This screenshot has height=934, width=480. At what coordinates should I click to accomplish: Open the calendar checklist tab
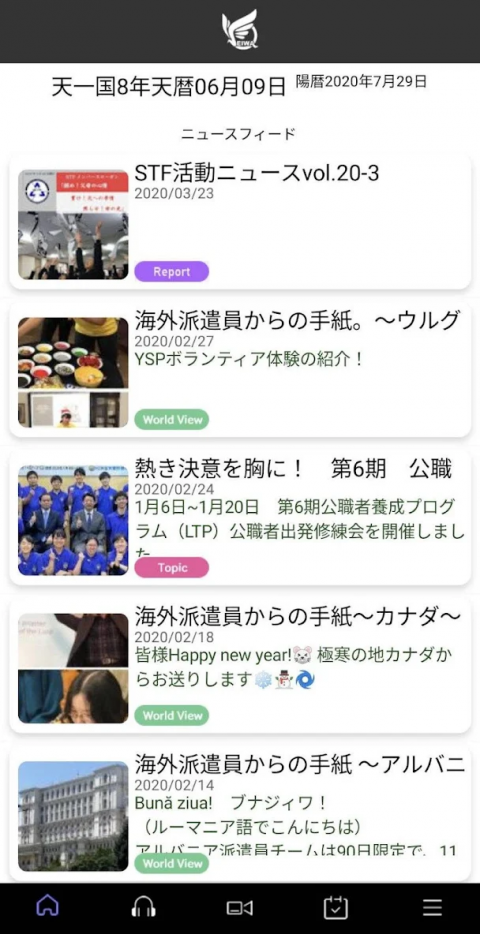(335, 907)
